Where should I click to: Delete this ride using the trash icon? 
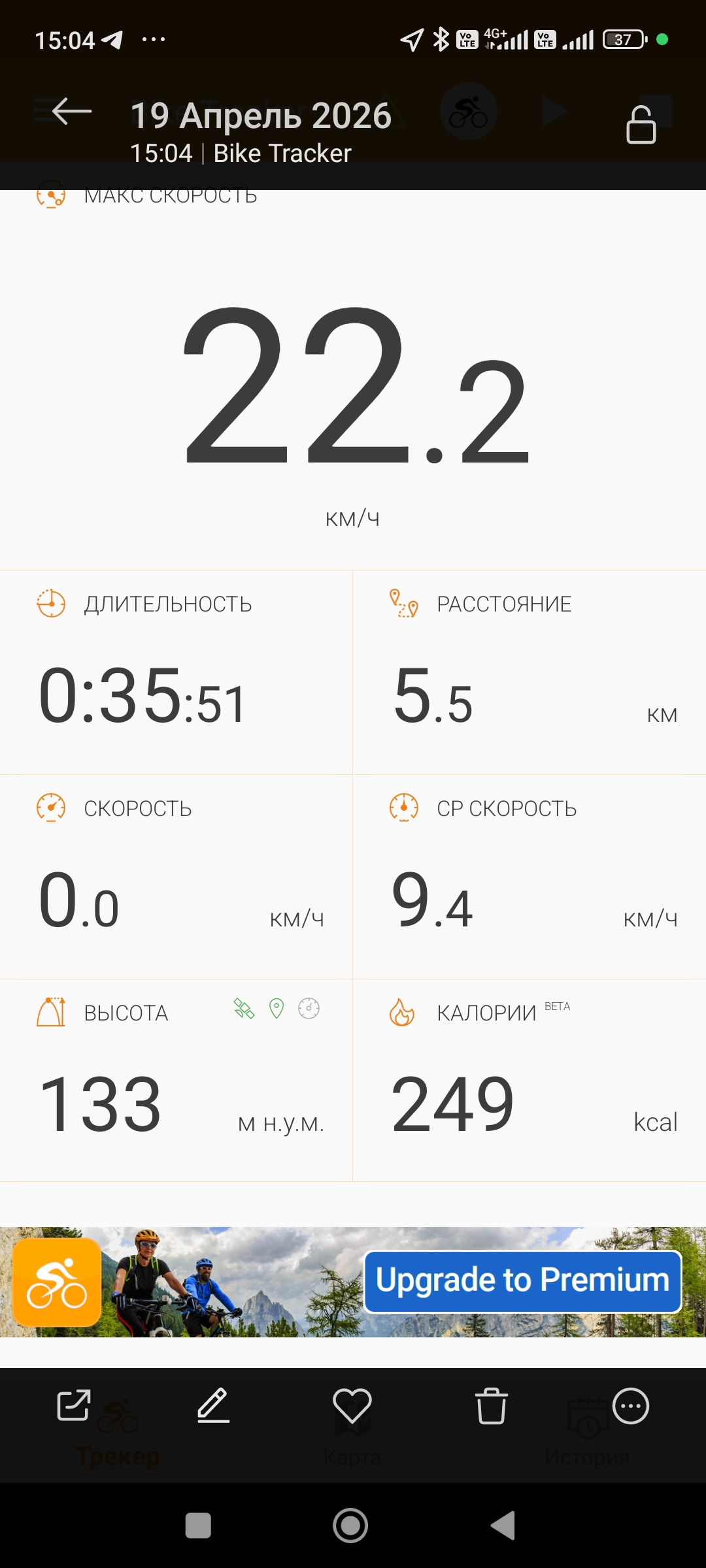491,1405
